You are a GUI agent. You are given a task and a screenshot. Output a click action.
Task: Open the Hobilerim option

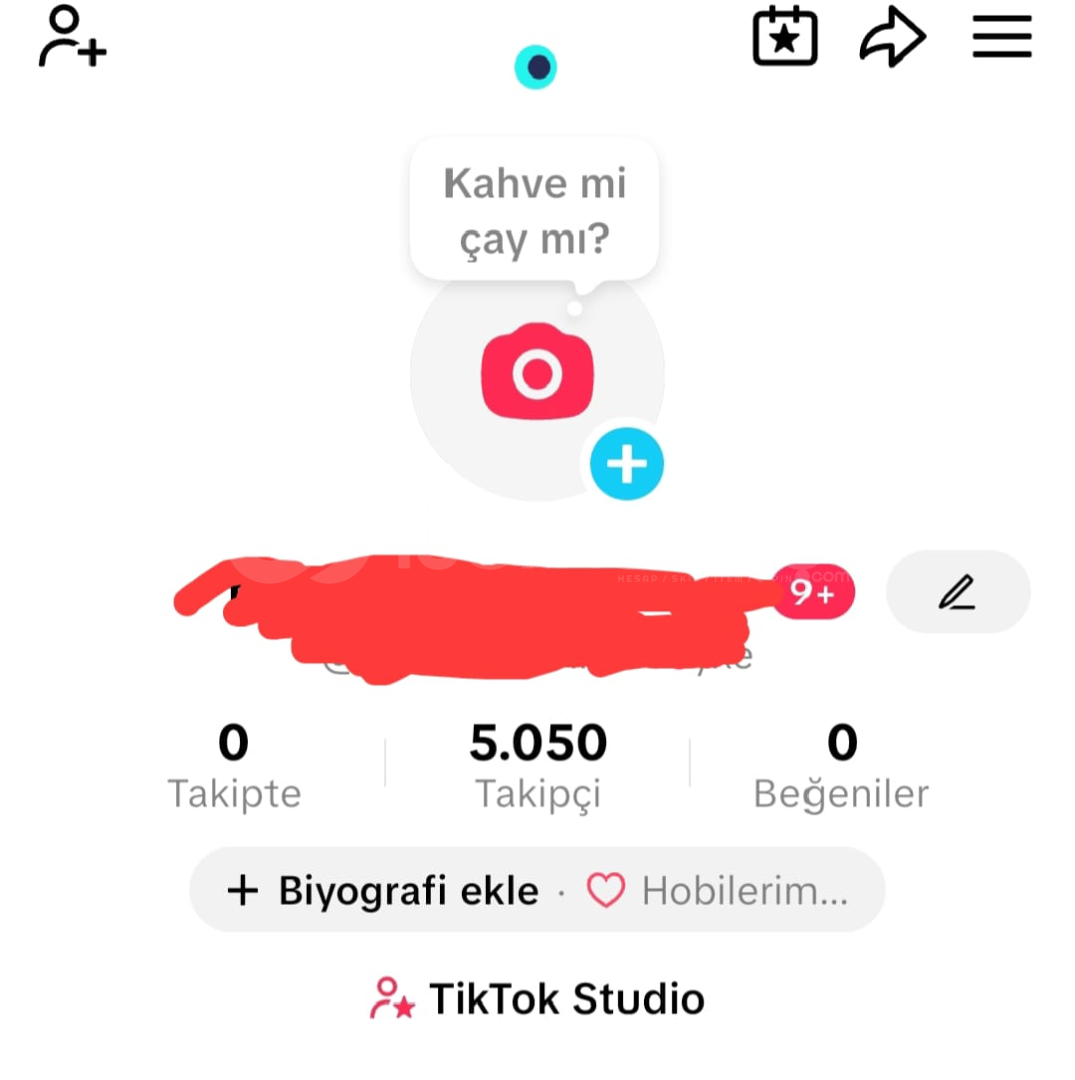click(x=718, y=890)
